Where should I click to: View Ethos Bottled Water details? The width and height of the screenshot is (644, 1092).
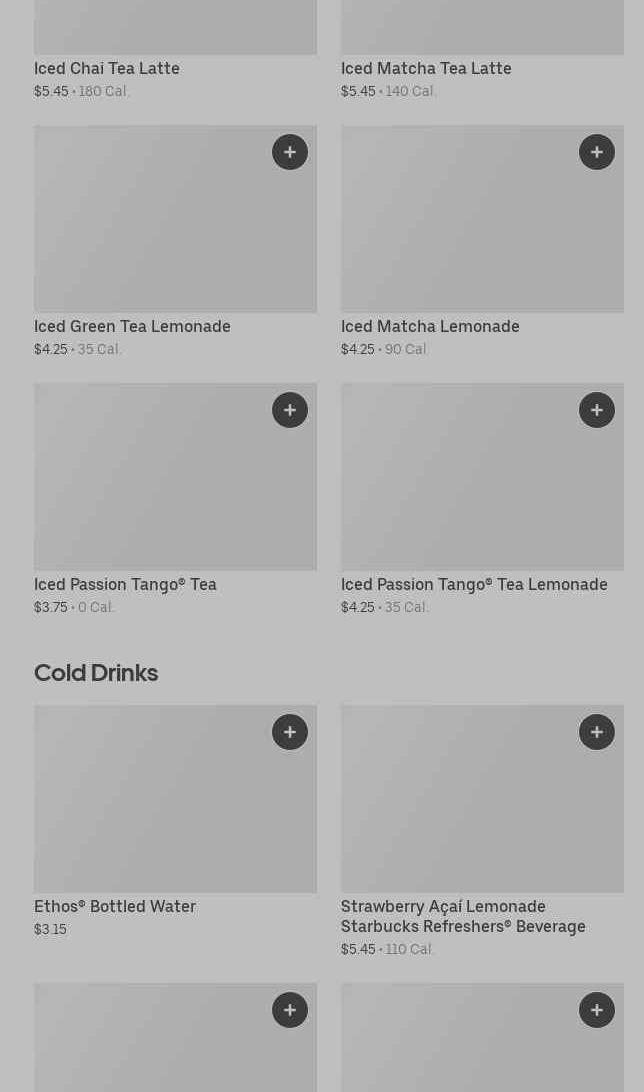(x=175, y=822)
